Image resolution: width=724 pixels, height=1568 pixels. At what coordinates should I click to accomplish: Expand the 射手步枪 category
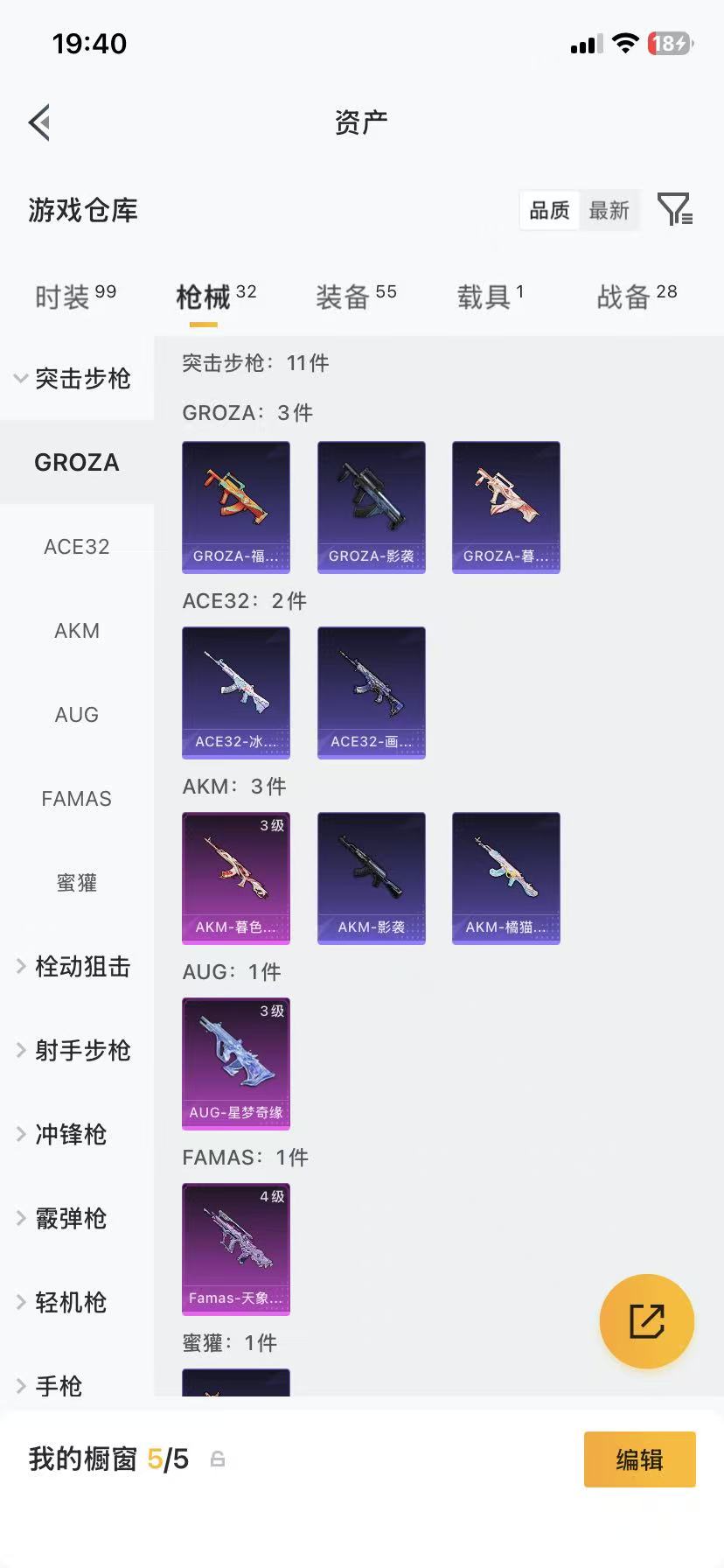click(x=74, y=1050)
